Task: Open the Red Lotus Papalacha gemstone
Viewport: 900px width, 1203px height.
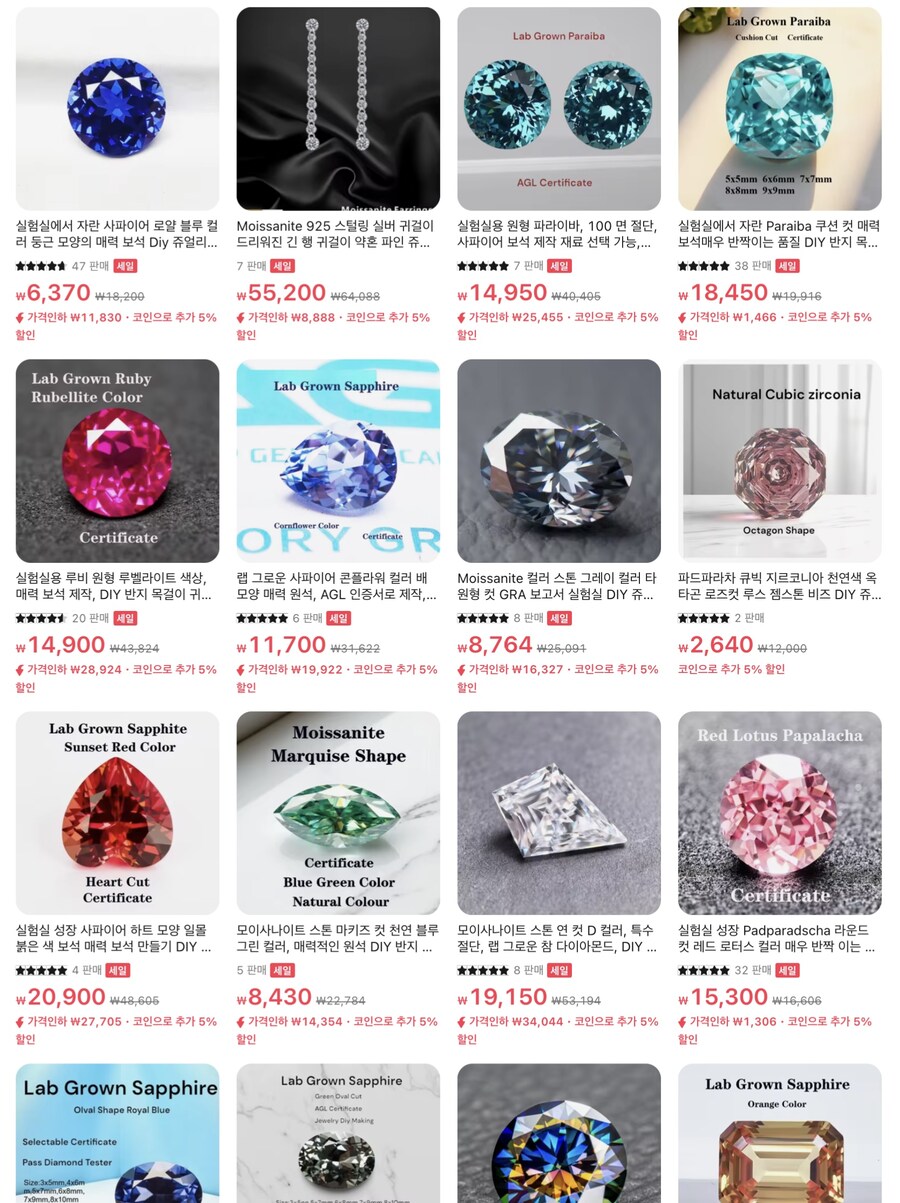Action: (x=779, y=812)
